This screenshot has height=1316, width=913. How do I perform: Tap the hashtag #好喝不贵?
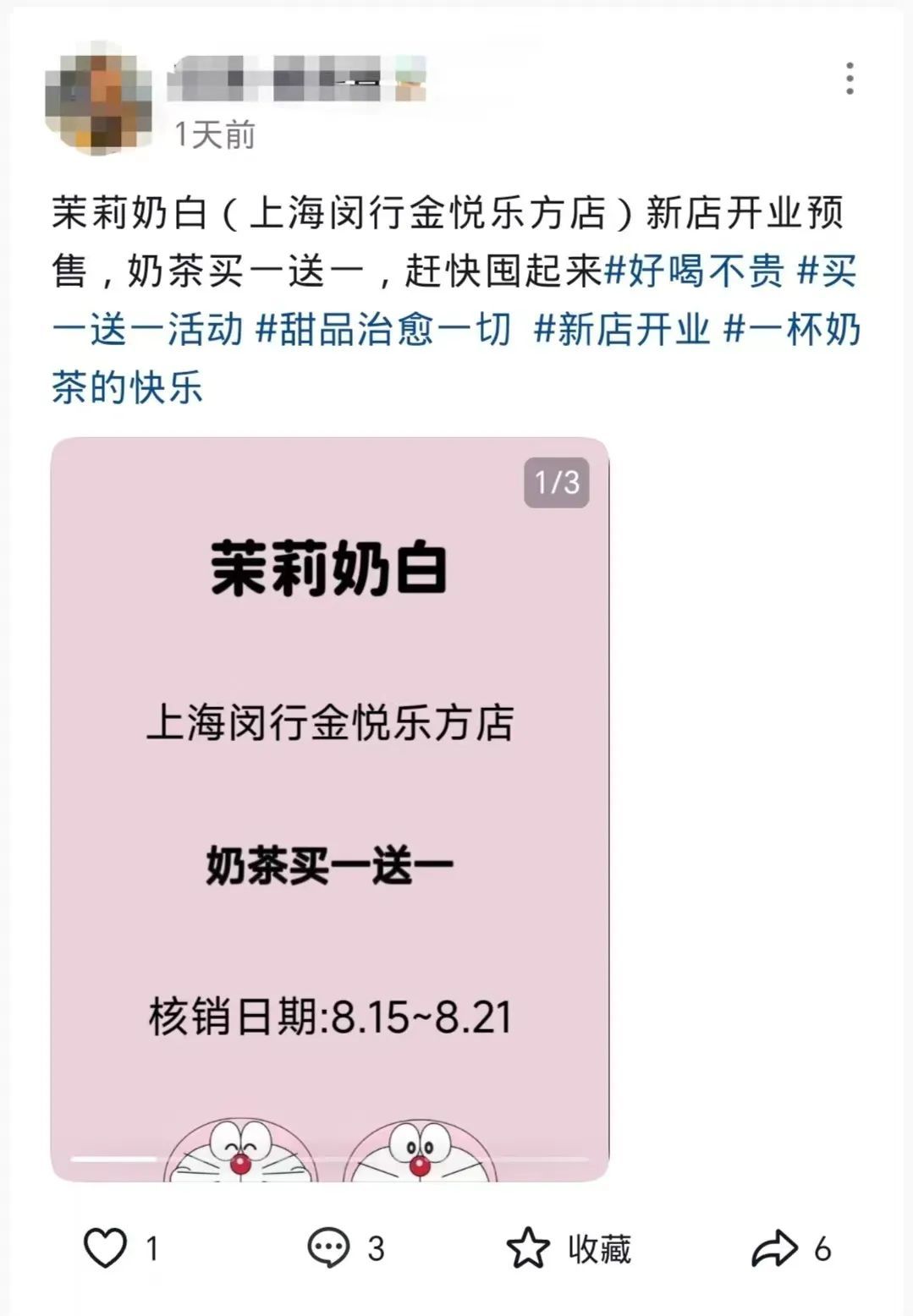695,271
